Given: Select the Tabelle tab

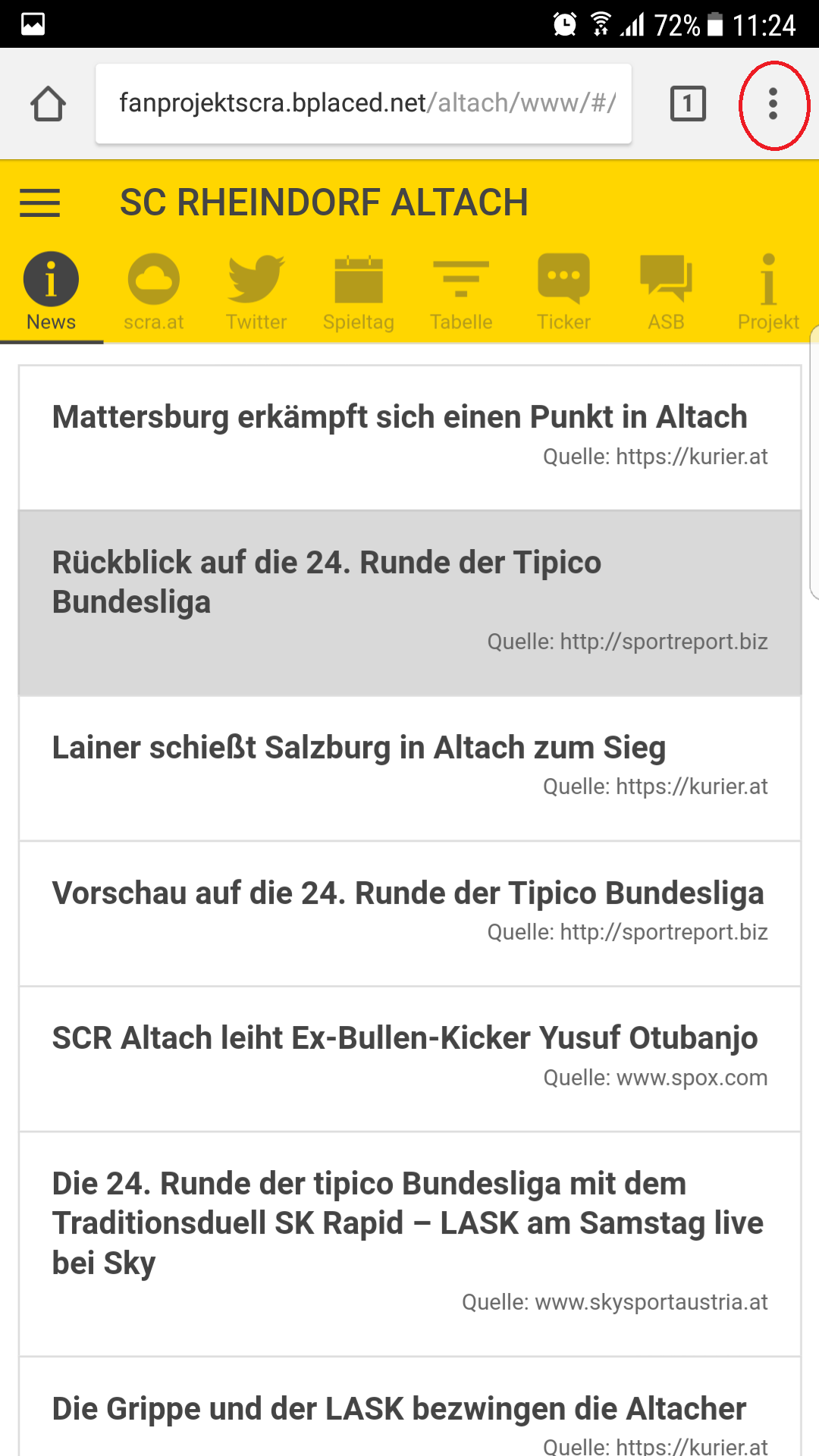Looking at the screenshot, I should [x=461, y=293].
